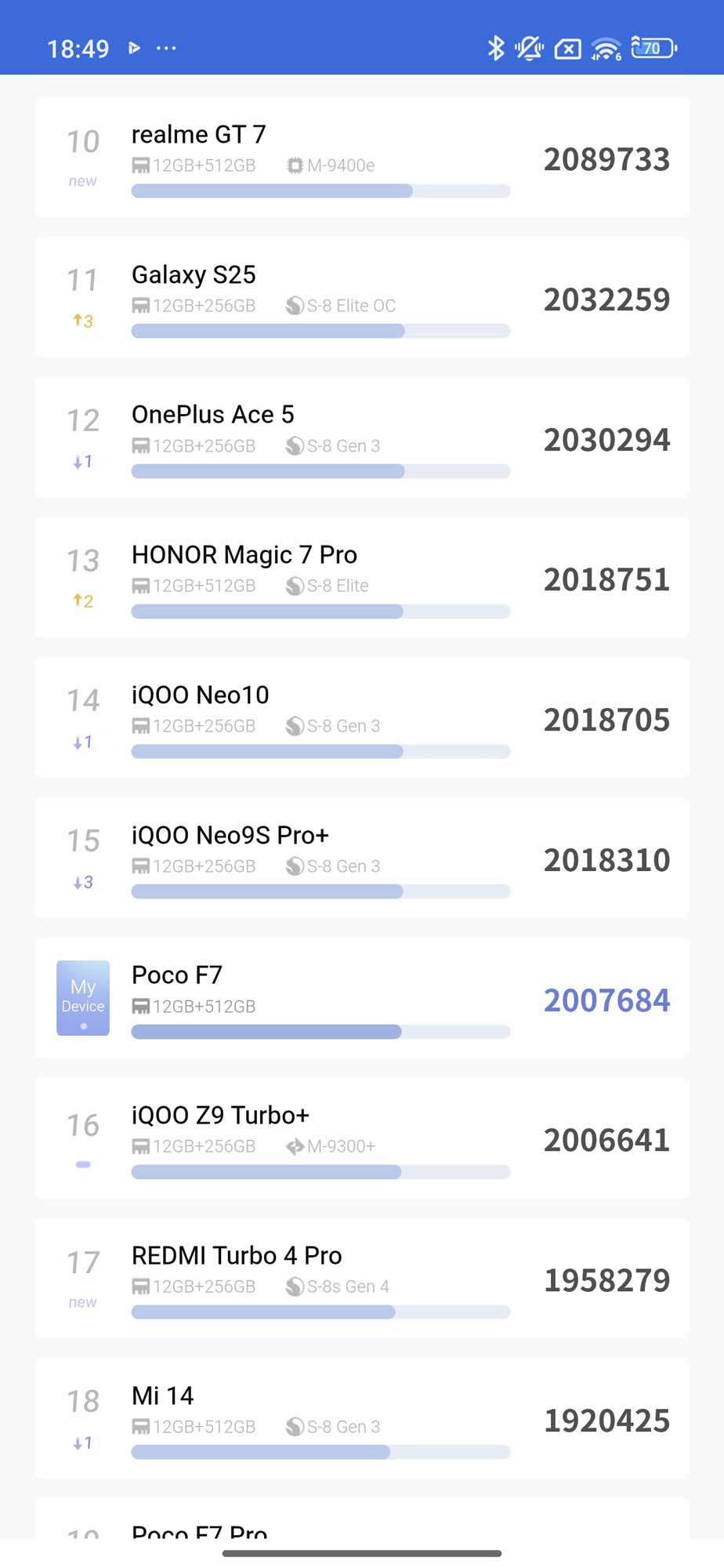724x1568 pixels.
Task: View the iQOO Neo10 score entry
Action: tap(362, 717)
